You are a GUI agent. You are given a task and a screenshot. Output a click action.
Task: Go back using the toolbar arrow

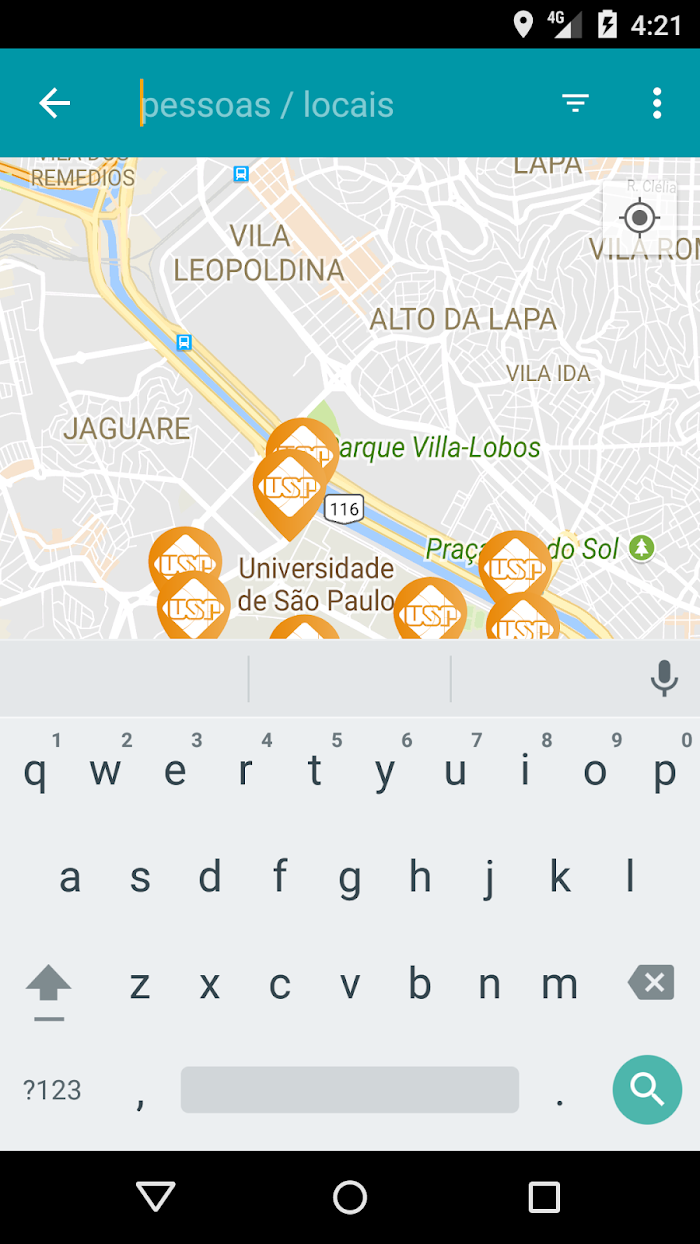click(x=55, y=103)
